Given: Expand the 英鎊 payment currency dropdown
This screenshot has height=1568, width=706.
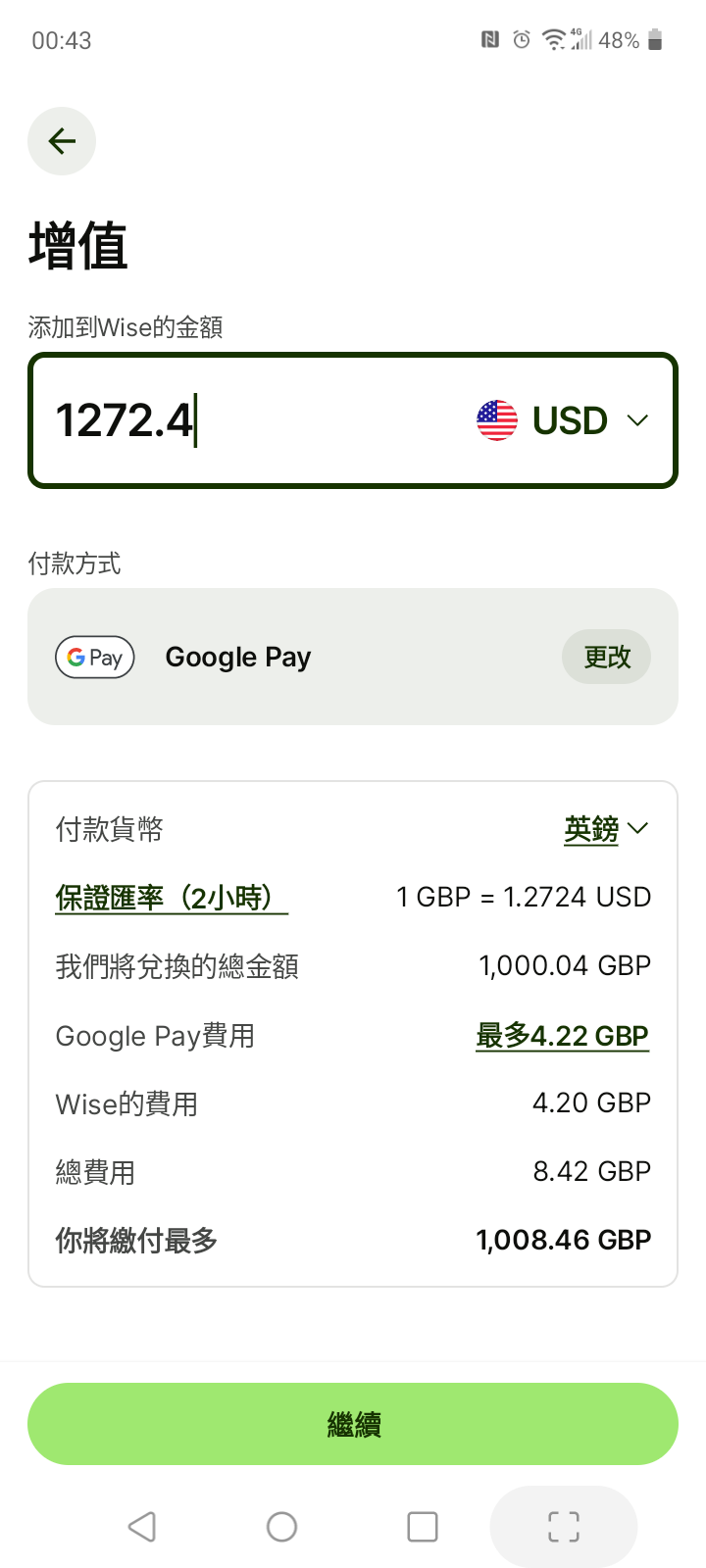Looking at the screenshot, I should point(605,829).
